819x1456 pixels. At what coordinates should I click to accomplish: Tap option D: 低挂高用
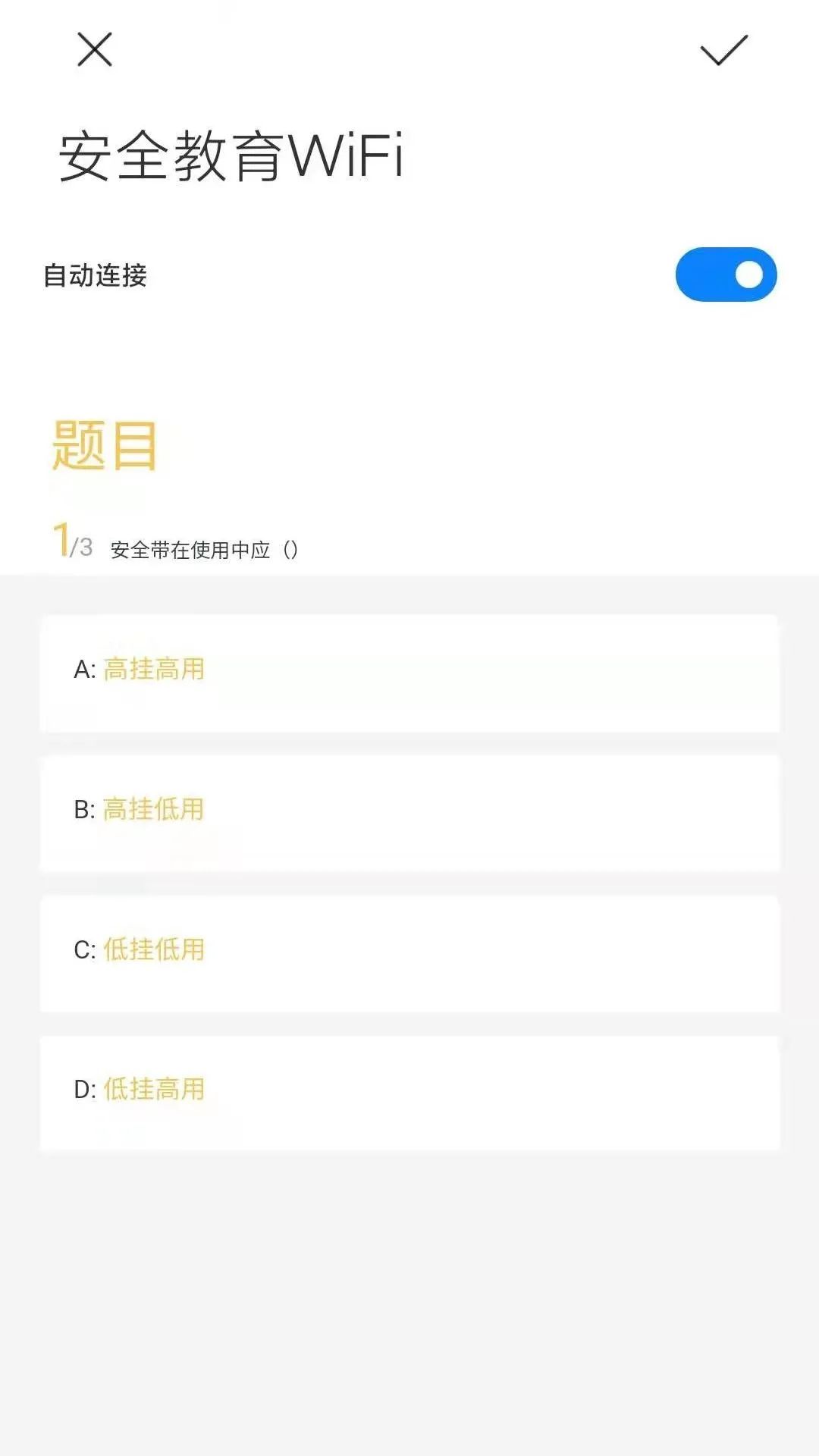409,1093
